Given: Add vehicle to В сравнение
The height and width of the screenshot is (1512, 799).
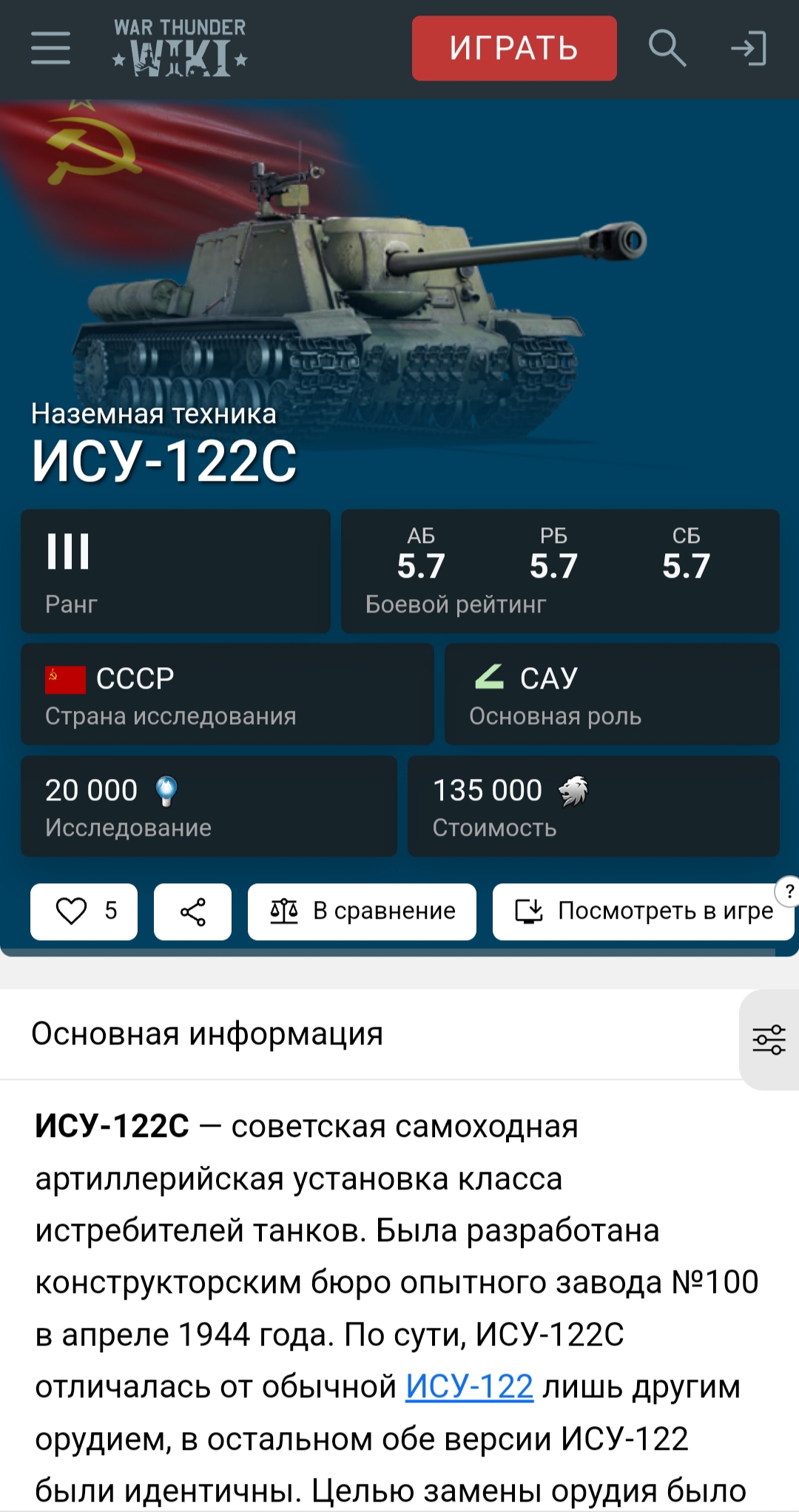Looking at the screenshot, I should click(362, 911).
